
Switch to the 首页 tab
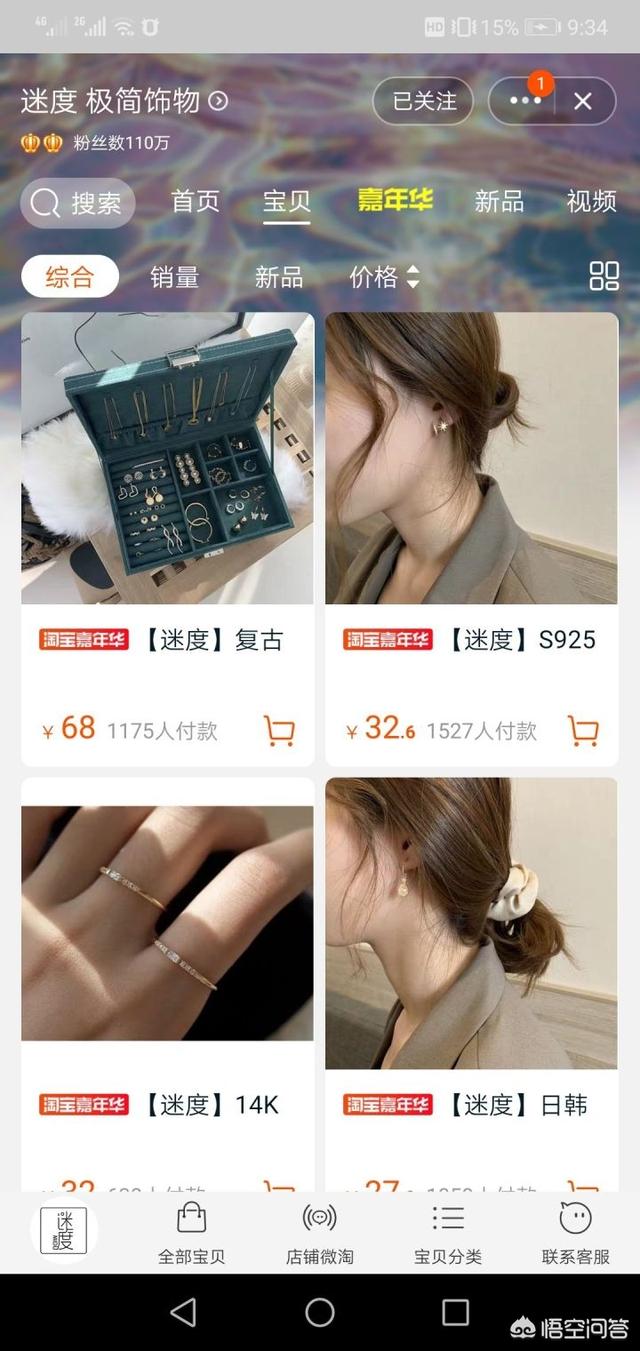pos(195,202)
